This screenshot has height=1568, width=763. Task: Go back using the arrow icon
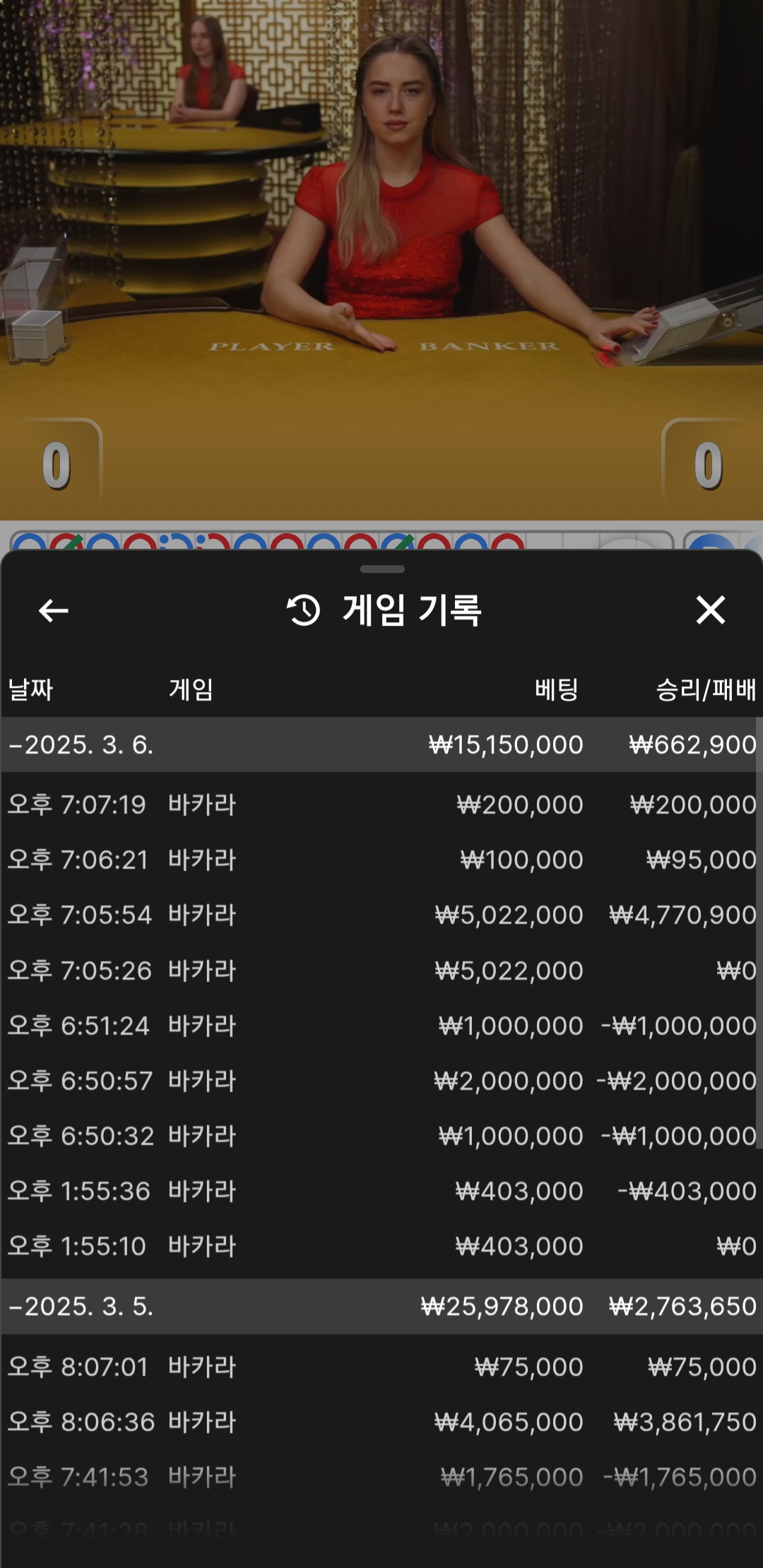[53, 611]
